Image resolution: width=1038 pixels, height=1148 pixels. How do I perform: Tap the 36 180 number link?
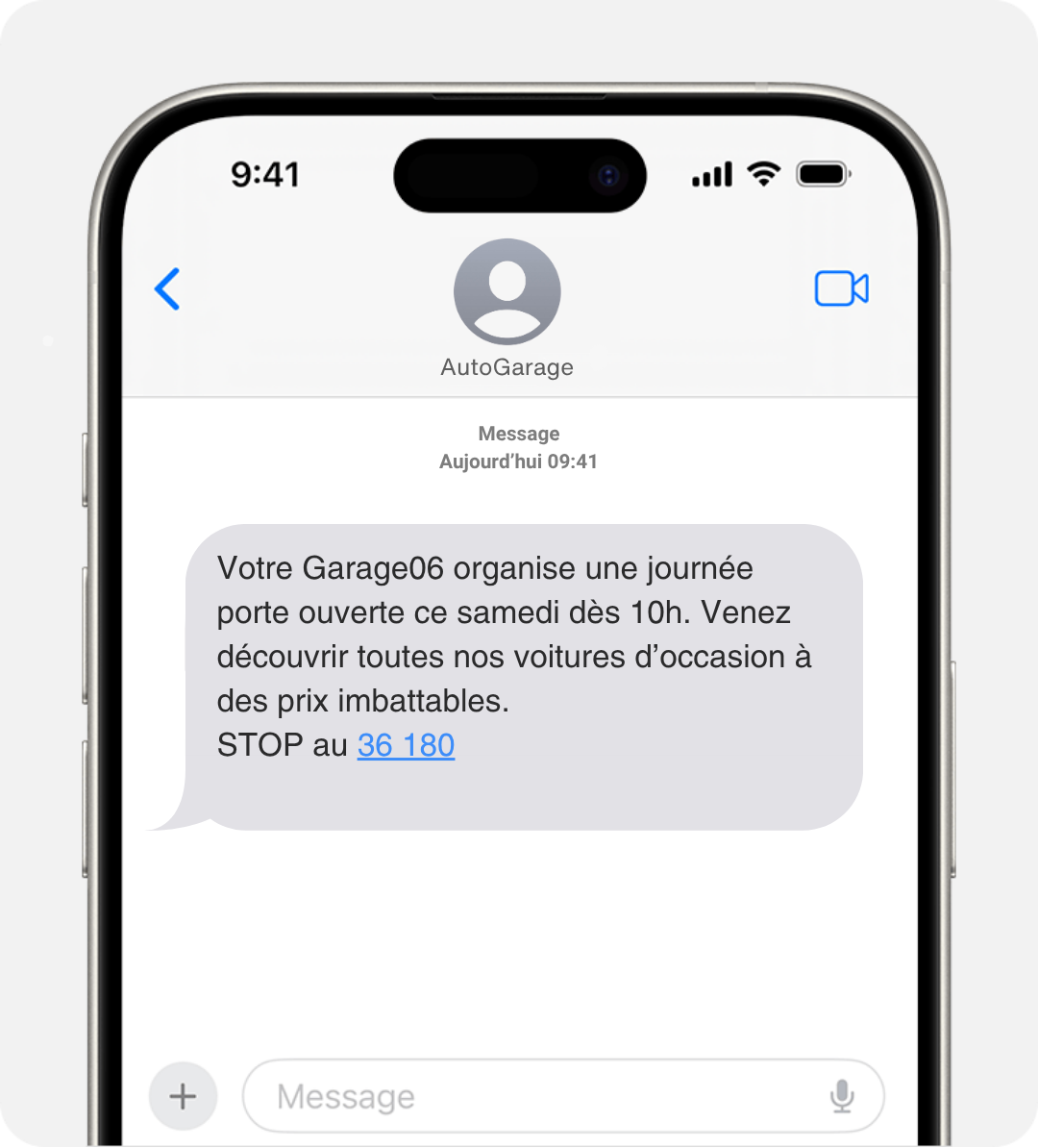[406, 745]
